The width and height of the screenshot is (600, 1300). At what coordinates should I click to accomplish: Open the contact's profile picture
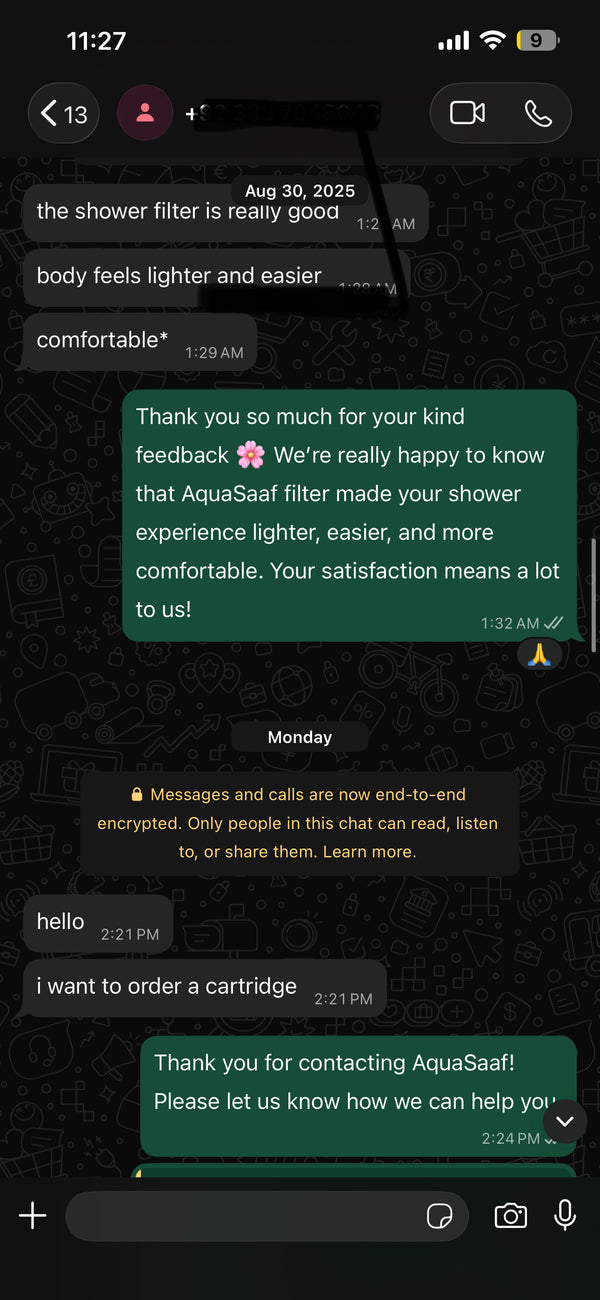click(x=145, y=113)
